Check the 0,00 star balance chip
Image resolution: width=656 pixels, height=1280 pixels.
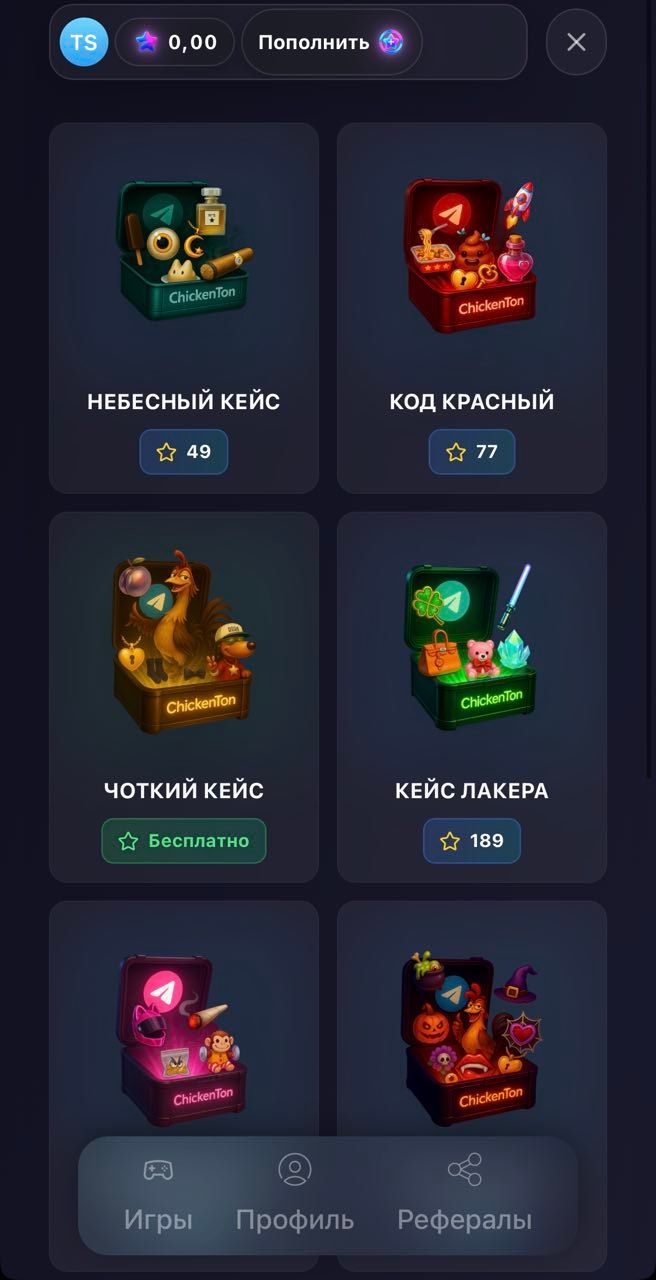175,42
